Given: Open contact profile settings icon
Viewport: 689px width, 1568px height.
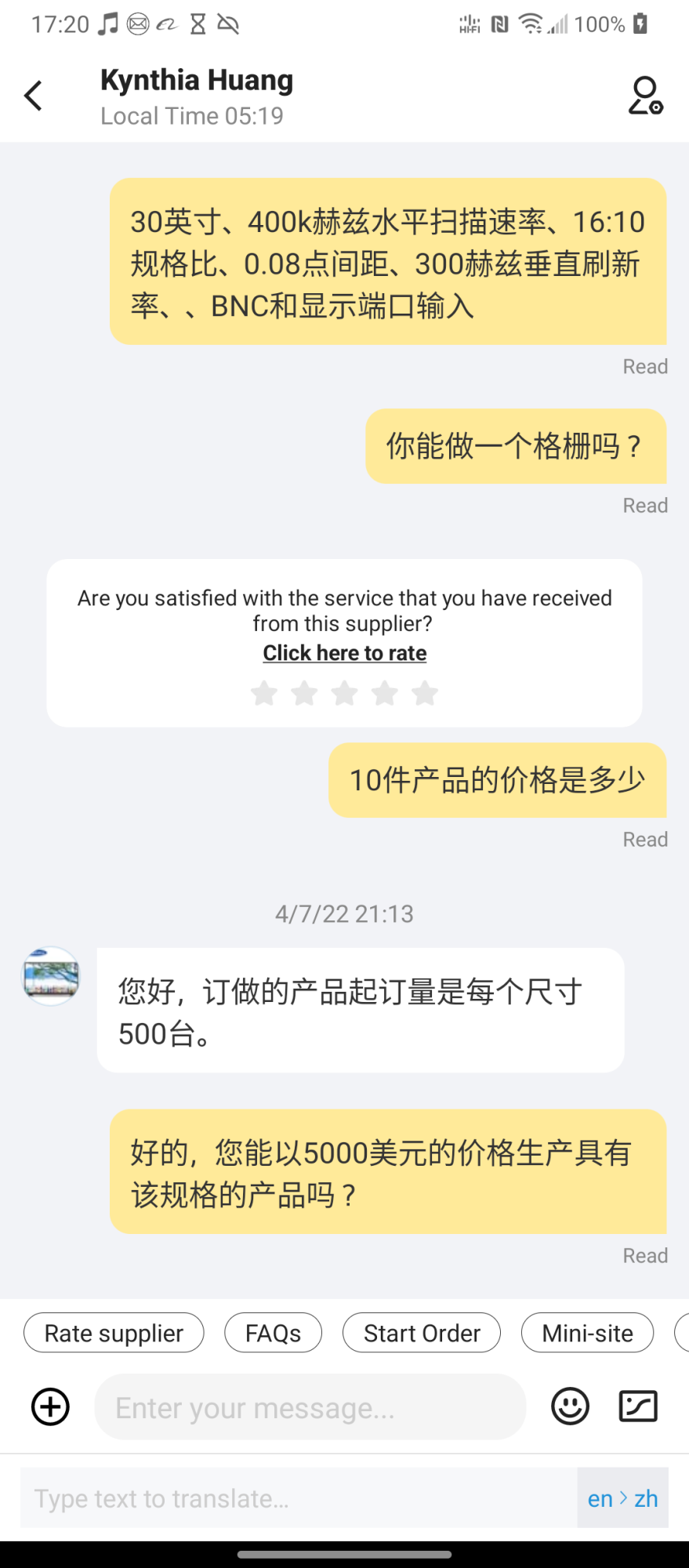Looking at the screenshot, I should [645, 96].
